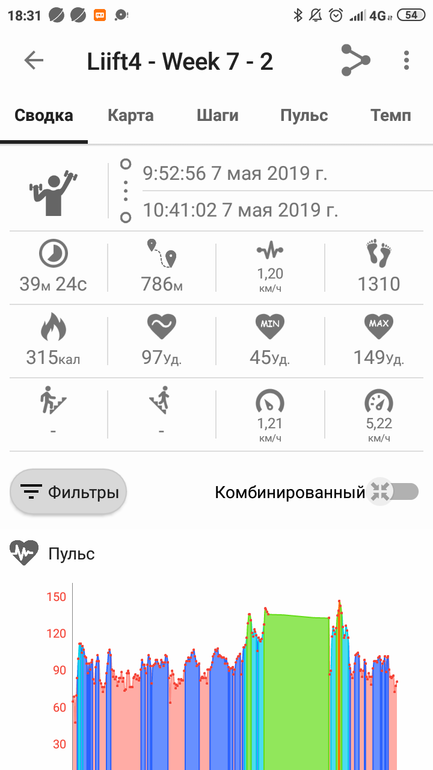Switch to the Шаги tab
The image size is (433, 770).
(x=217, y=116)
